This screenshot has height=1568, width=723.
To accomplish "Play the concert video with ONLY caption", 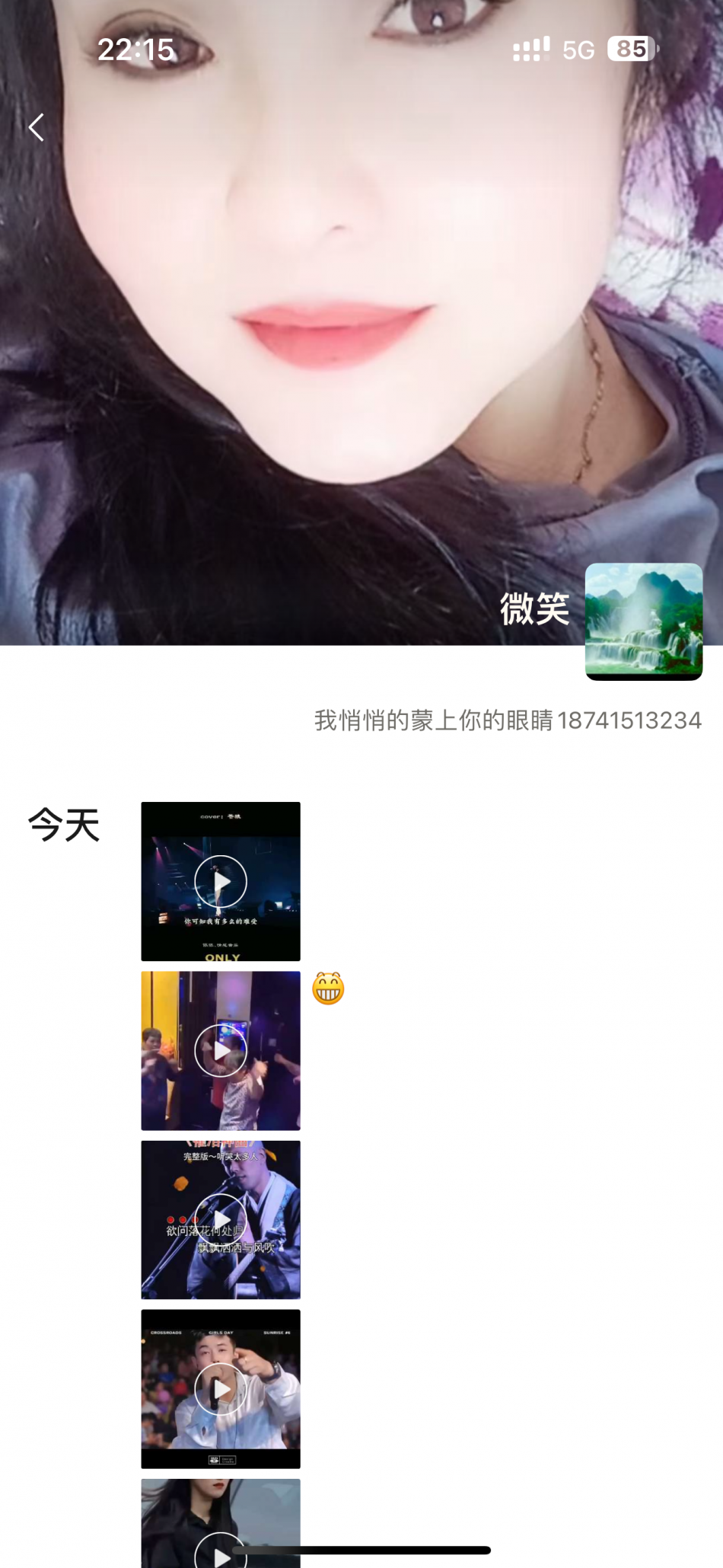I will pos(221,881).
